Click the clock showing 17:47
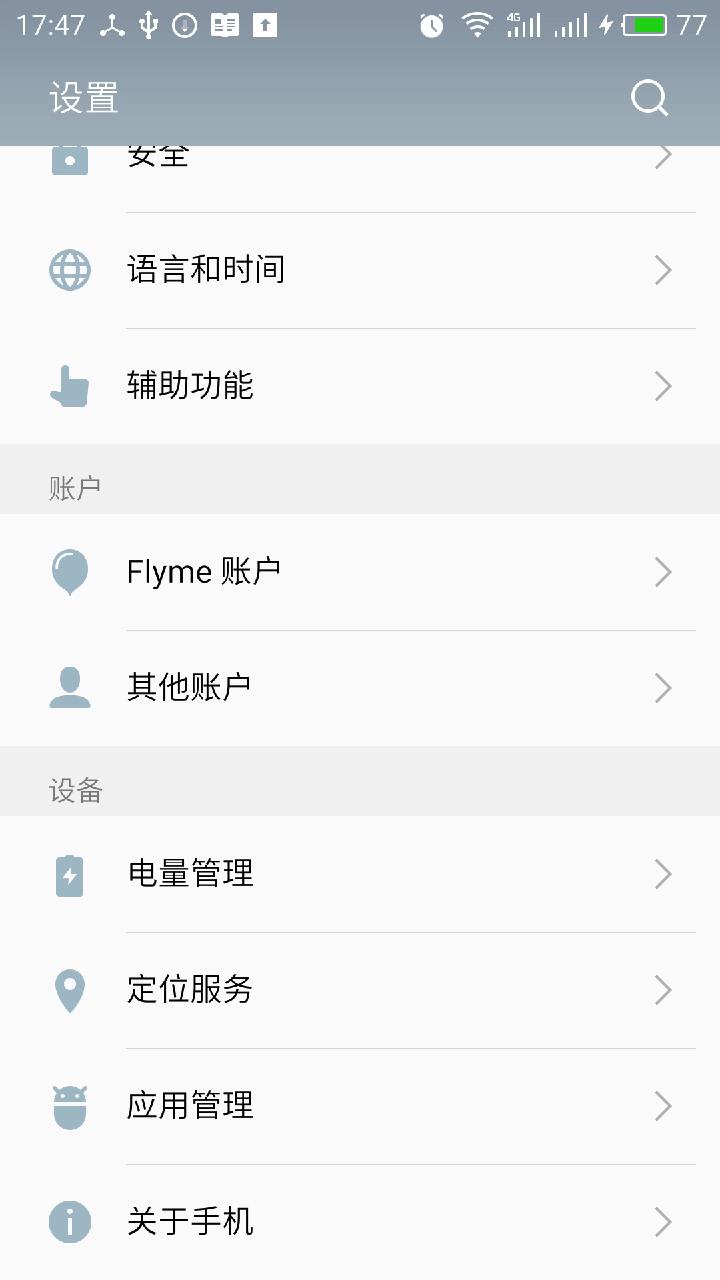 click(x=49, y=24)
